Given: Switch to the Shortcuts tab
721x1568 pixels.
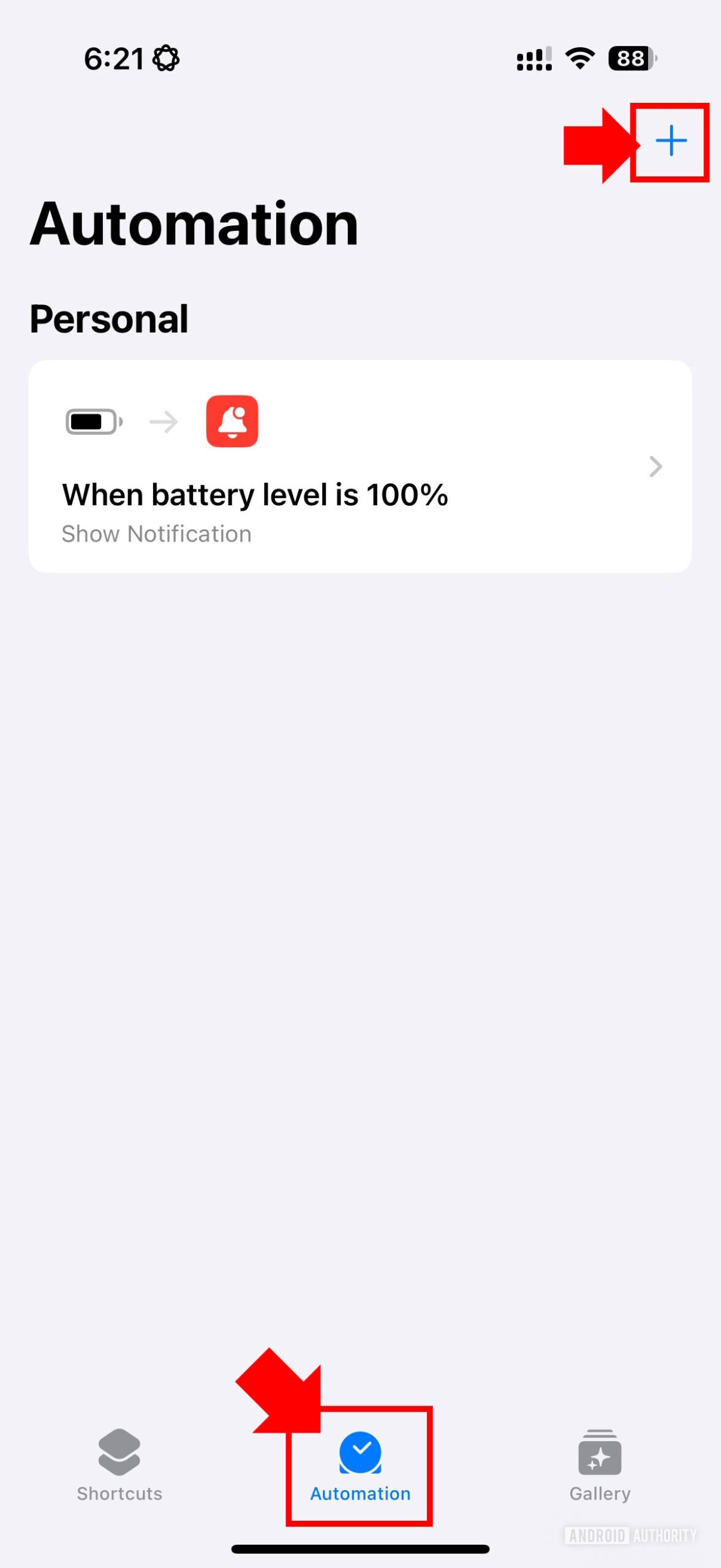Looking at the screenshot, I should [119, 1466].
